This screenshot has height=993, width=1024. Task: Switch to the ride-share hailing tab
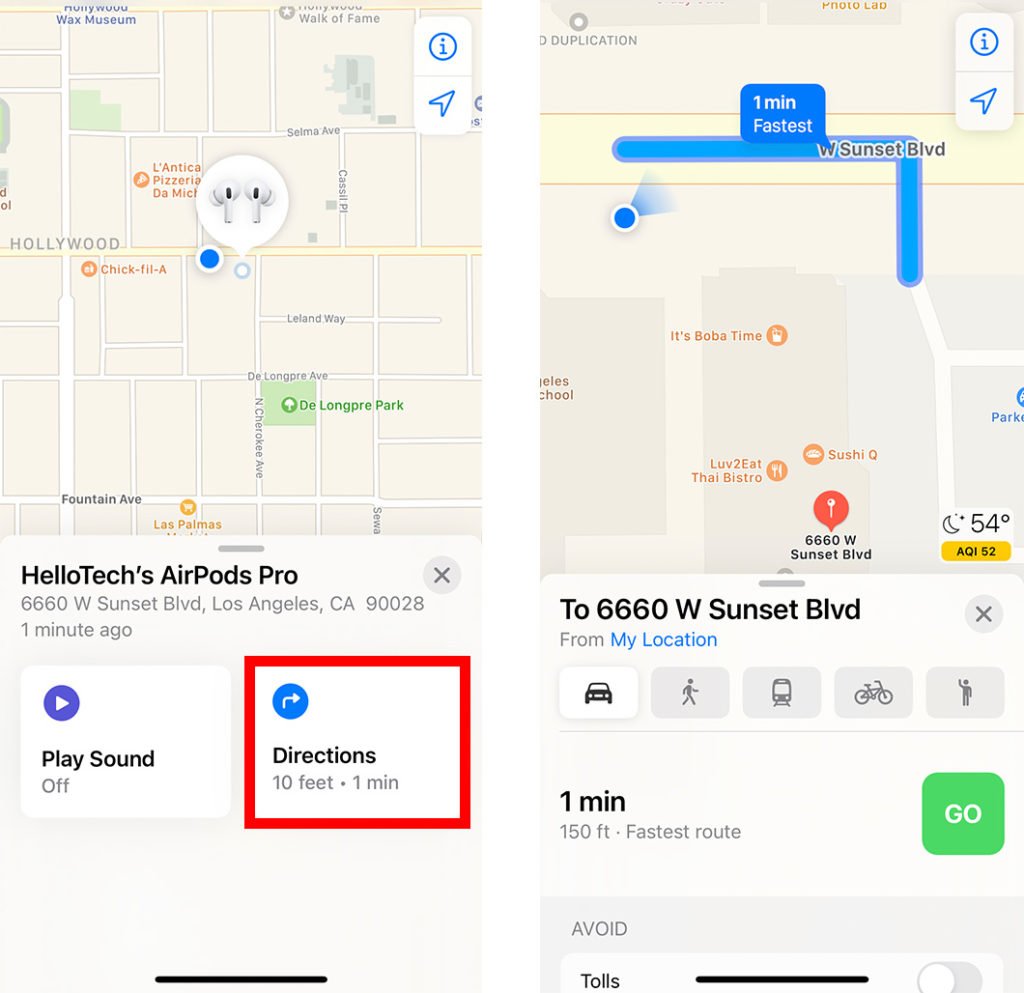(965, 692)
